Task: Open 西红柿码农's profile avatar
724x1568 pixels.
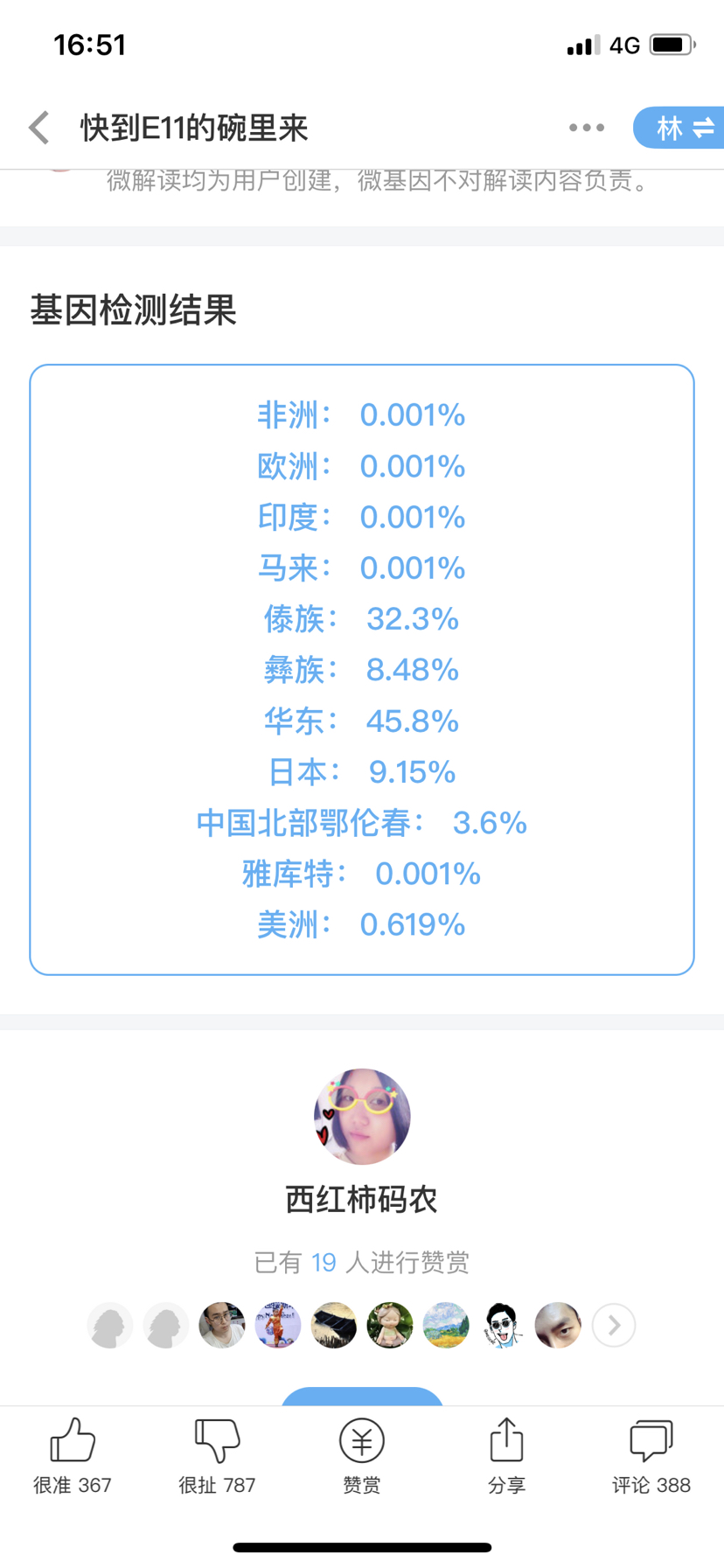Action: pyautogui.click(x=362, y=1117)
